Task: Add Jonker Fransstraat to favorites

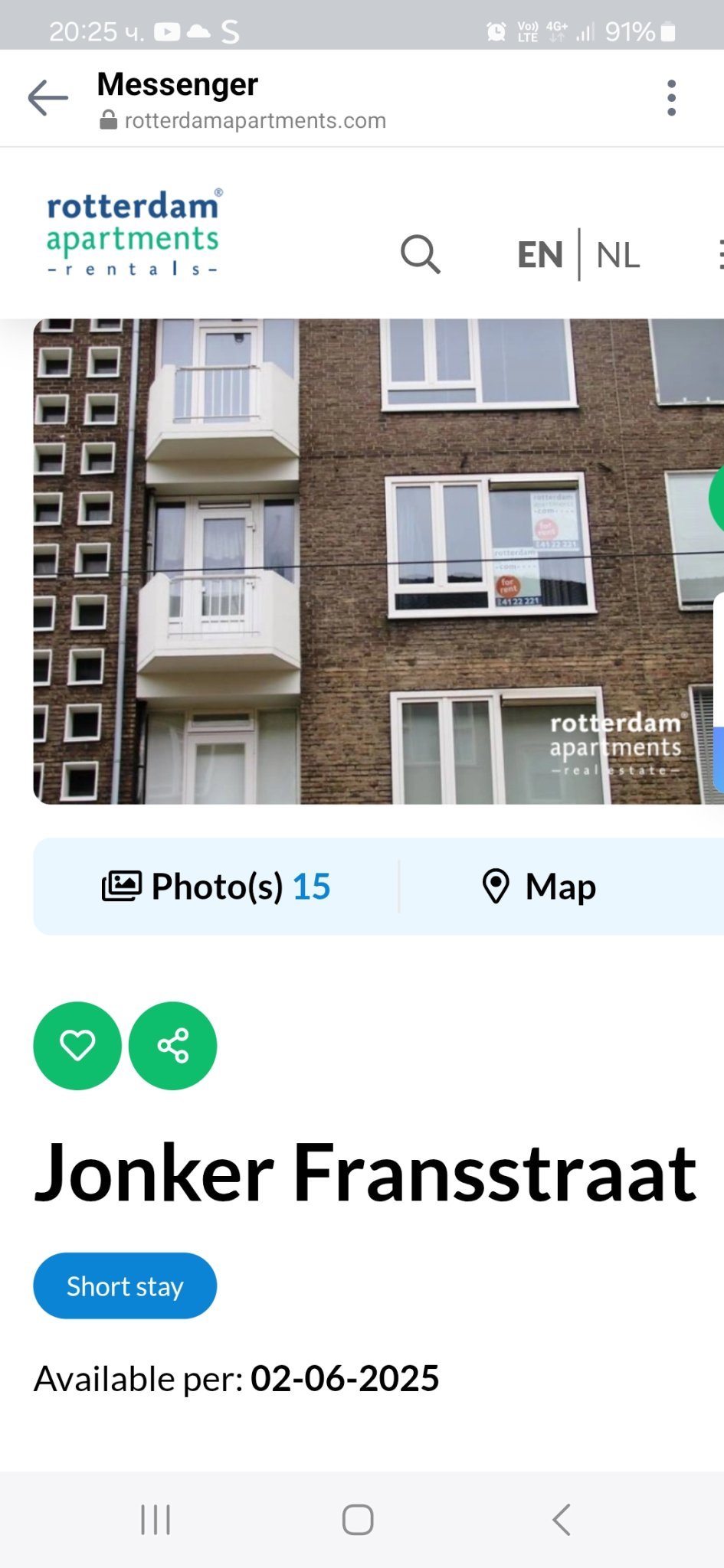Action: coord(77,1045)
